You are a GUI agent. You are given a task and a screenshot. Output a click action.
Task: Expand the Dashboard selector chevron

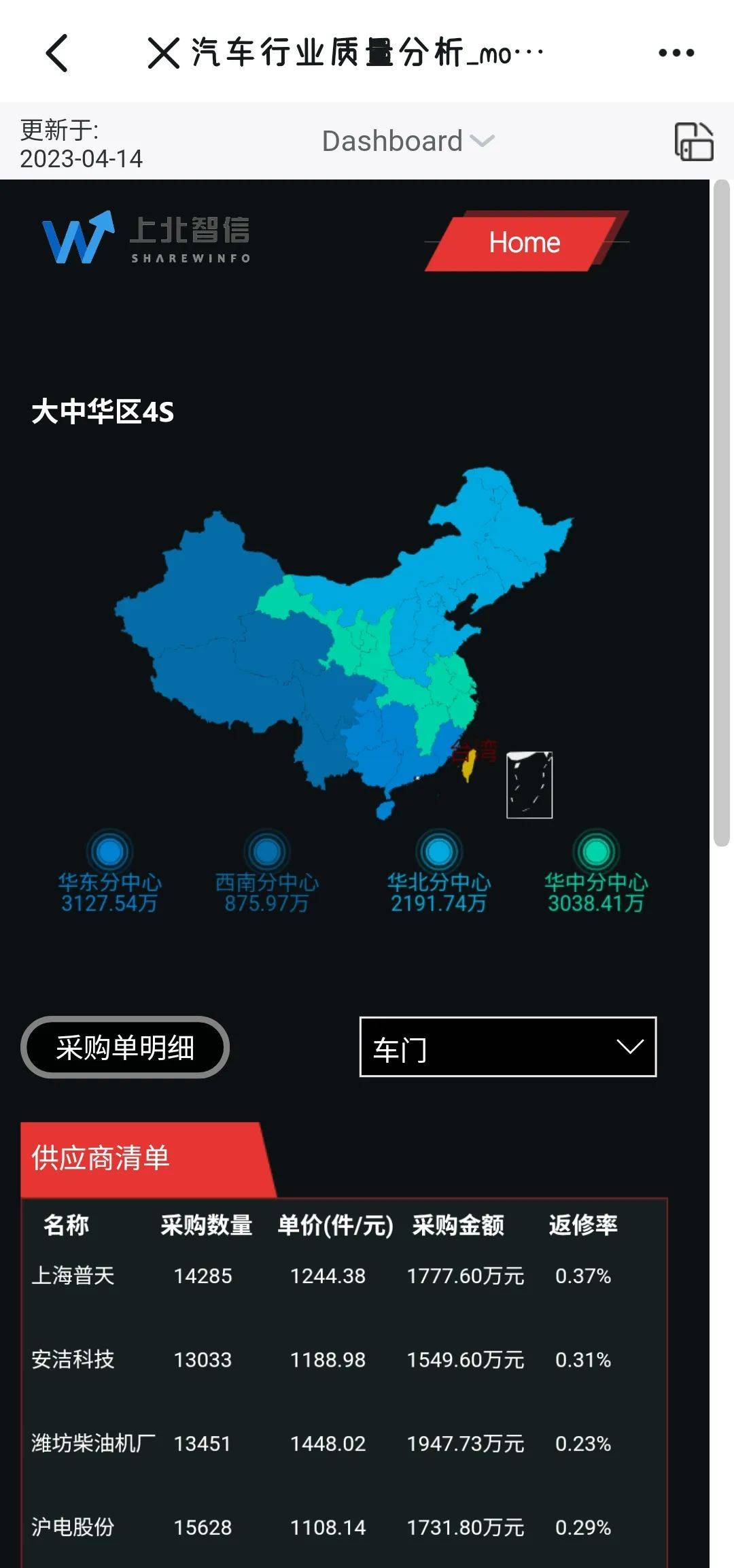[x=482, y=142]
